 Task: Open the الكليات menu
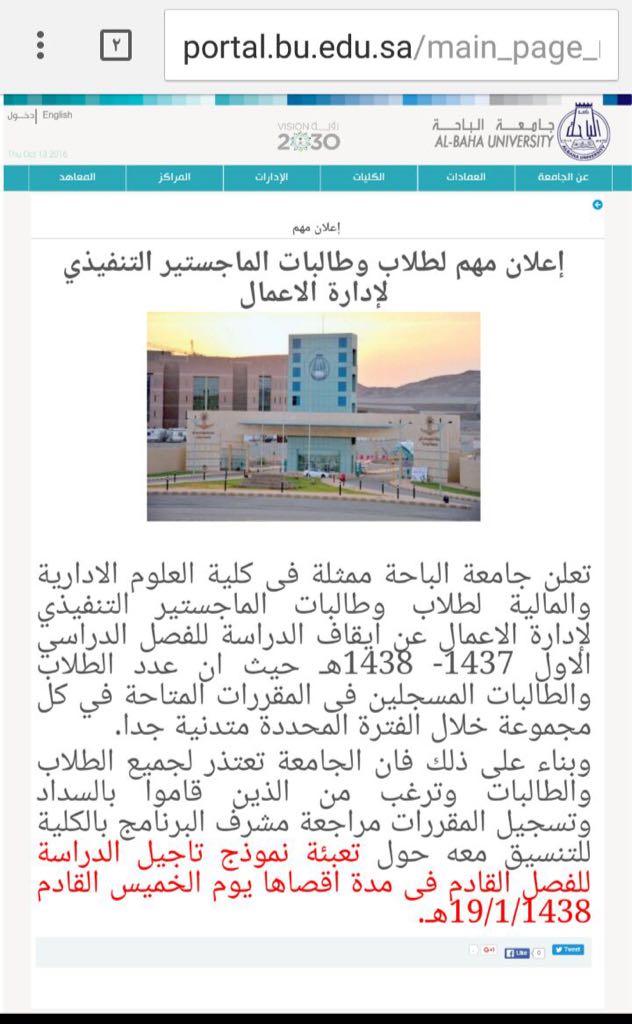pyautogui.click(x=370, y=177)
